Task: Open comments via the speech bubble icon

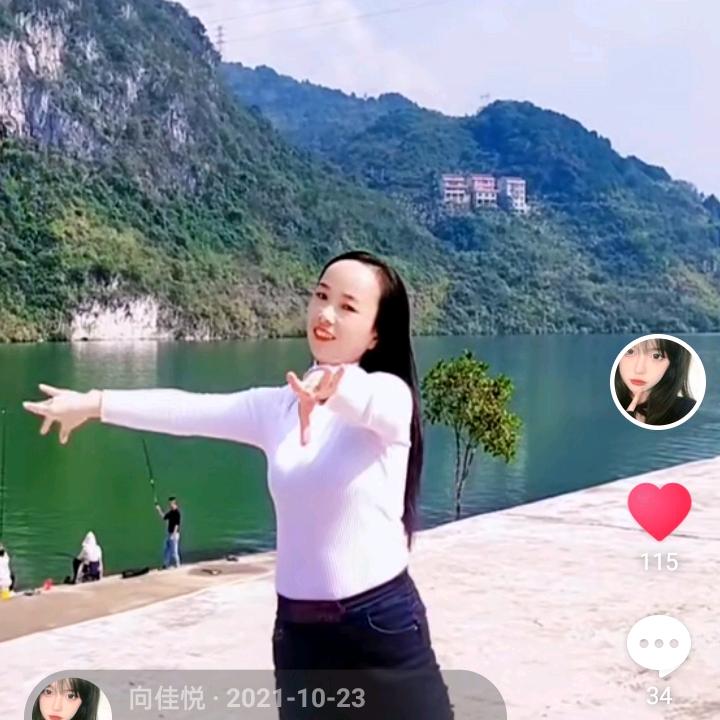Action: point(659,646)
